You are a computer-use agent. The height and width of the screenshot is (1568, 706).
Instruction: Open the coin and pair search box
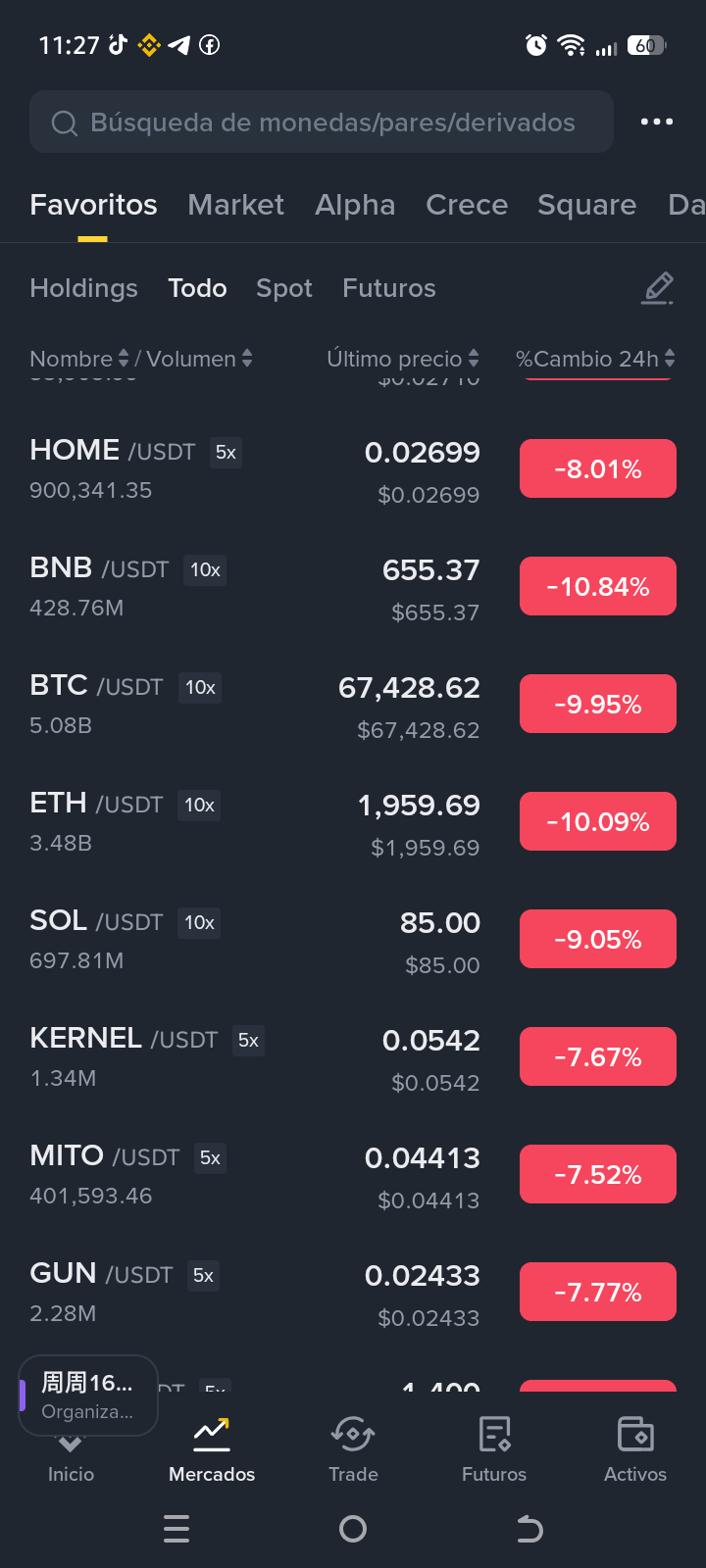click(322, 122)
